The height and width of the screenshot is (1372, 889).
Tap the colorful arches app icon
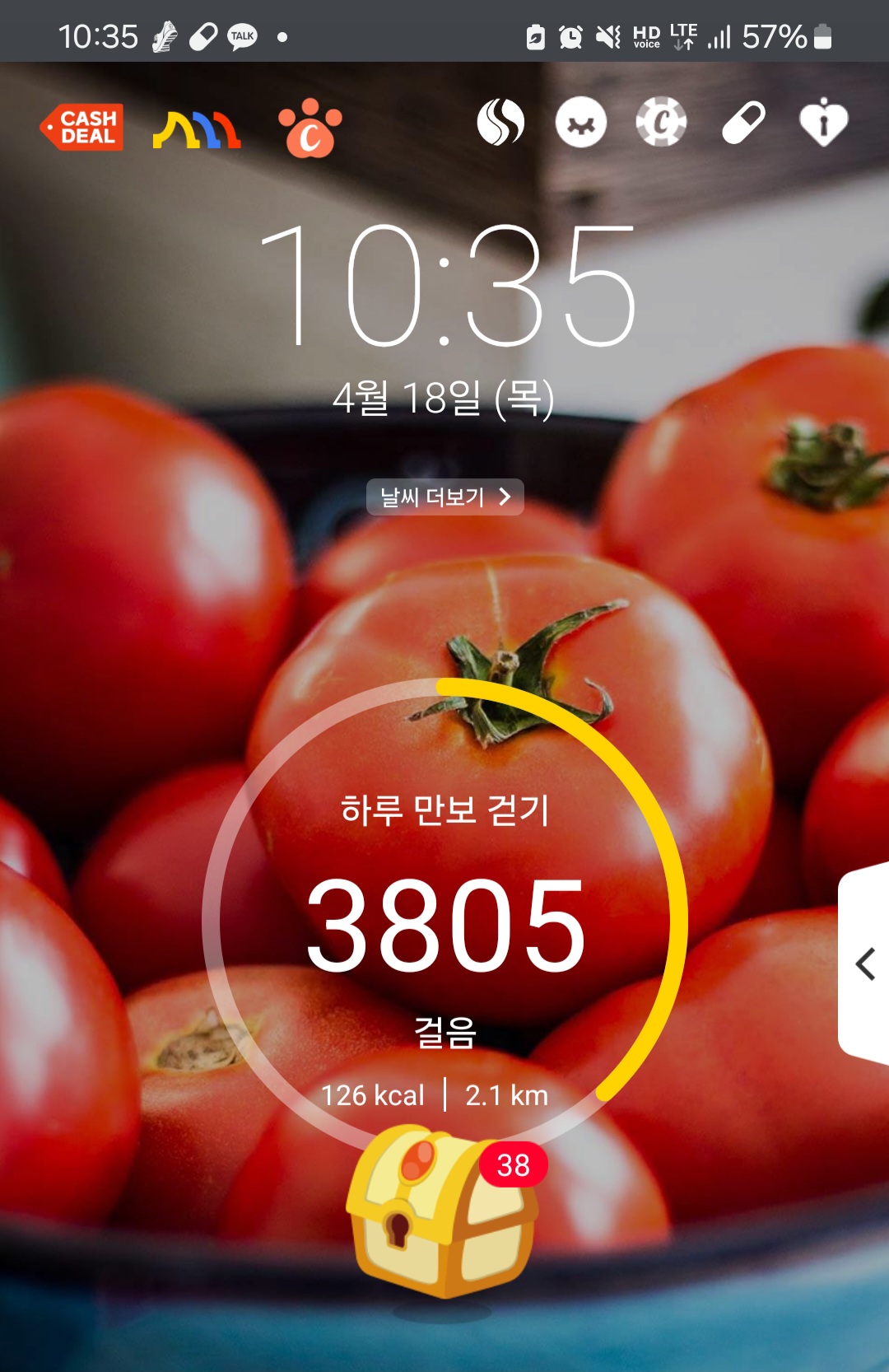[x=197, y=129]
